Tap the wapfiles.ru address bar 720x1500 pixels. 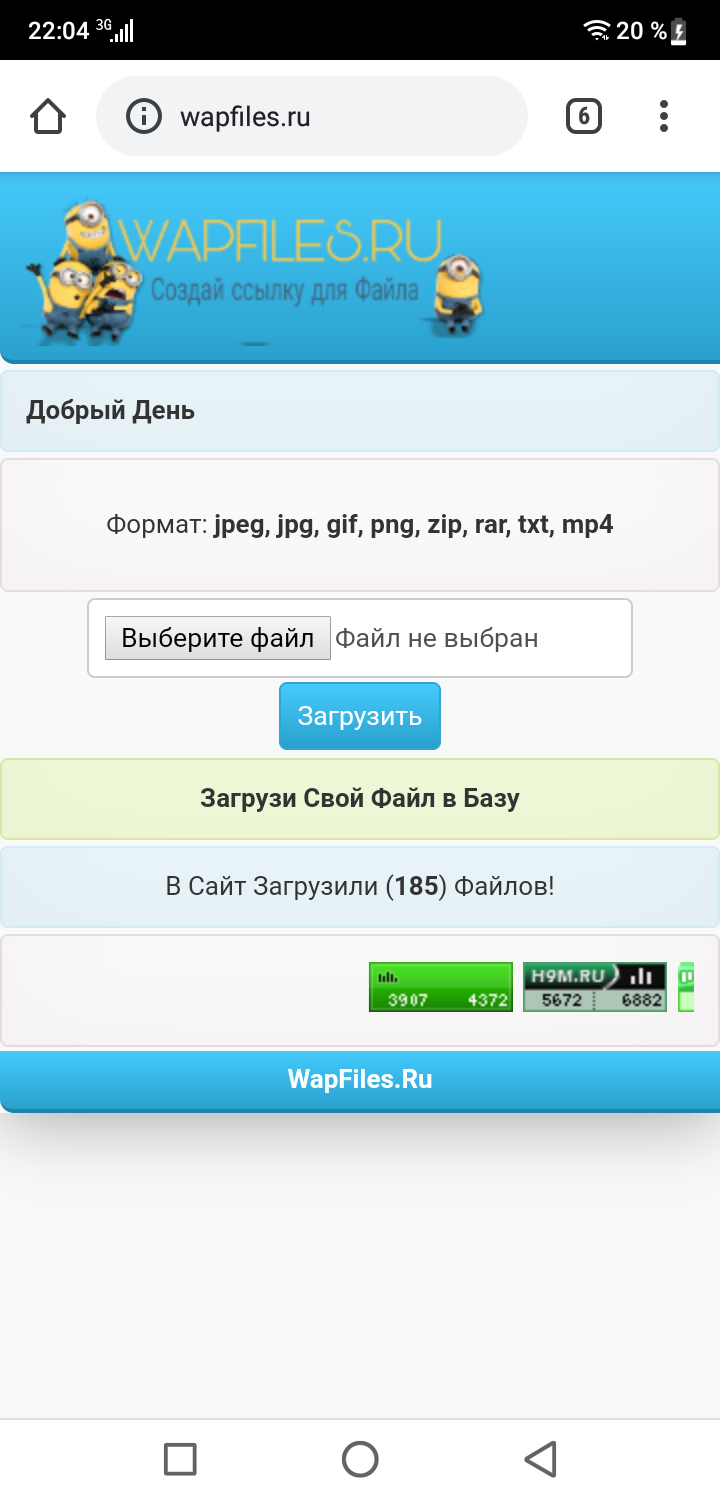(x=330, y=117)
